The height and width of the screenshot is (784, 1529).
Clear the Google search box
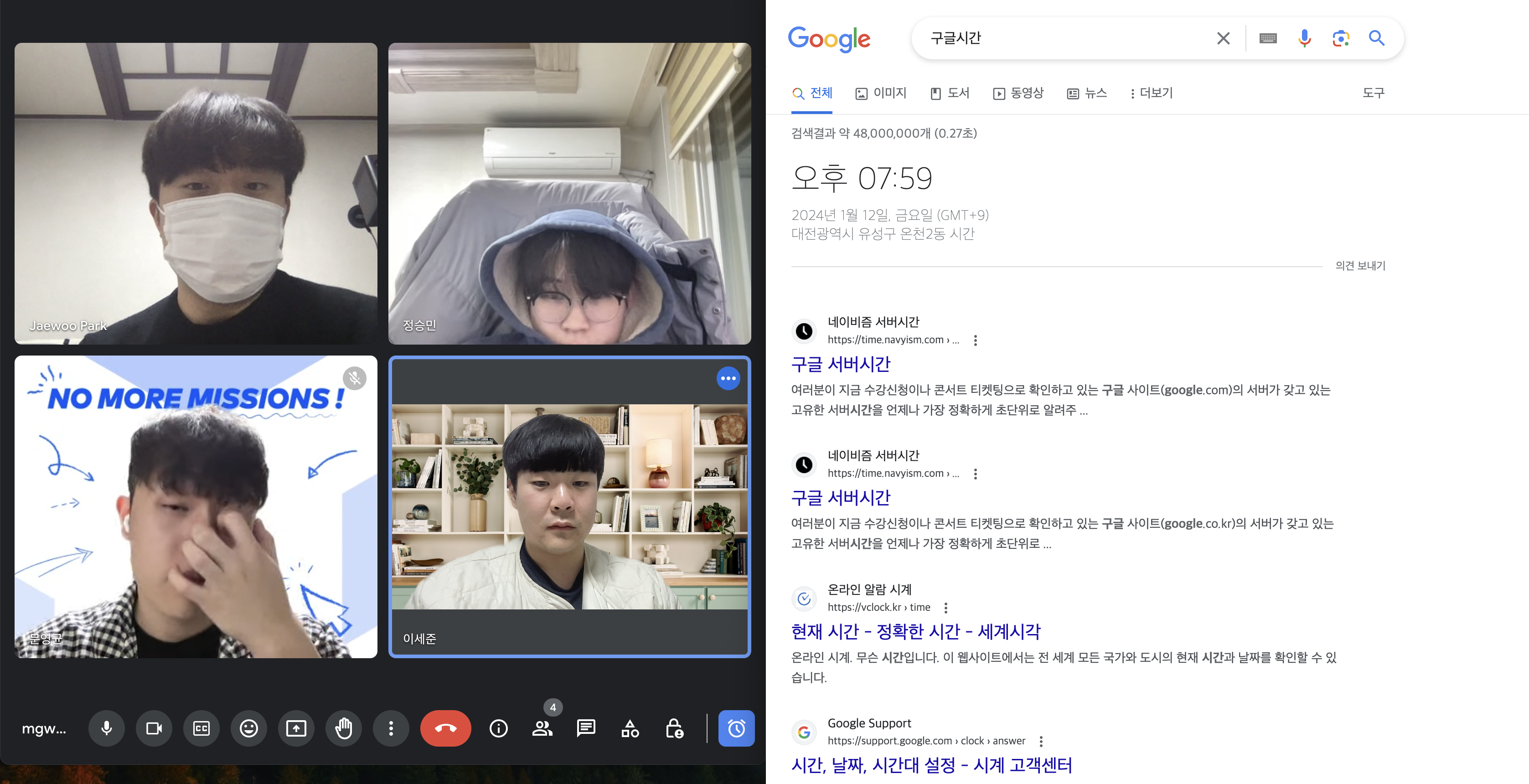[x=1223, y=39]
